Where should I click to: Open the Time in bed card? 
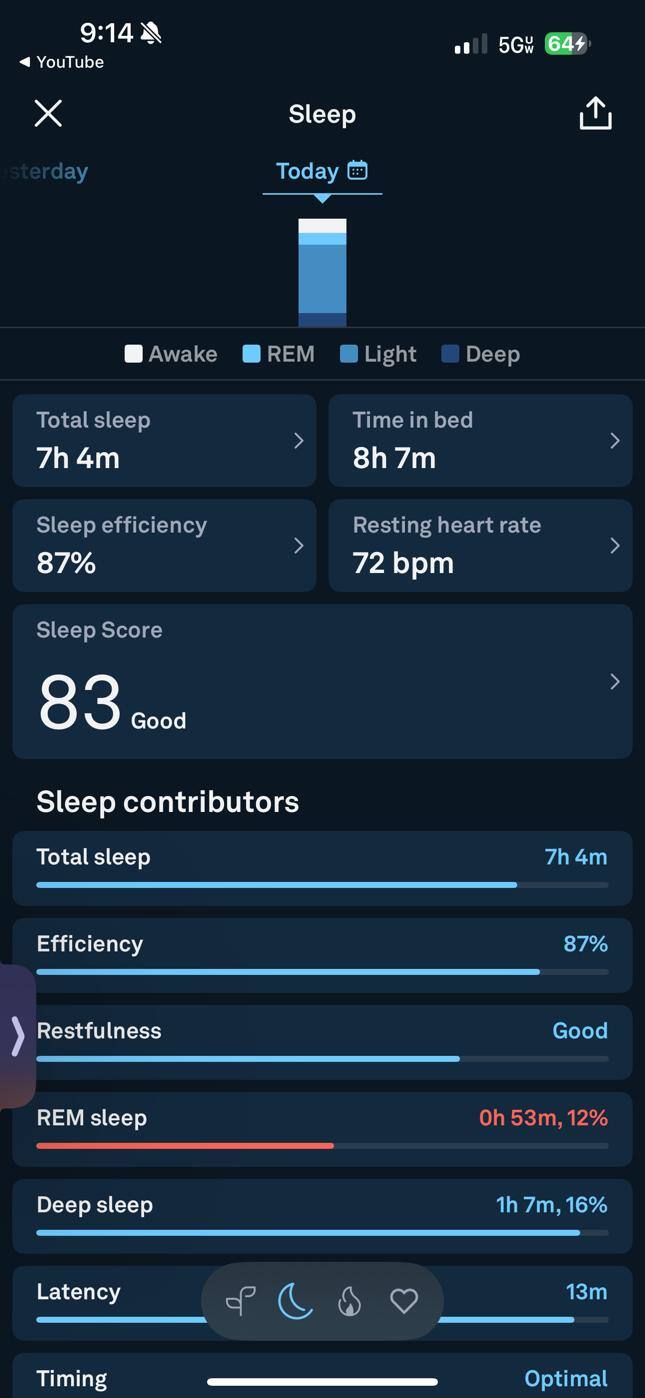point(480,440)
